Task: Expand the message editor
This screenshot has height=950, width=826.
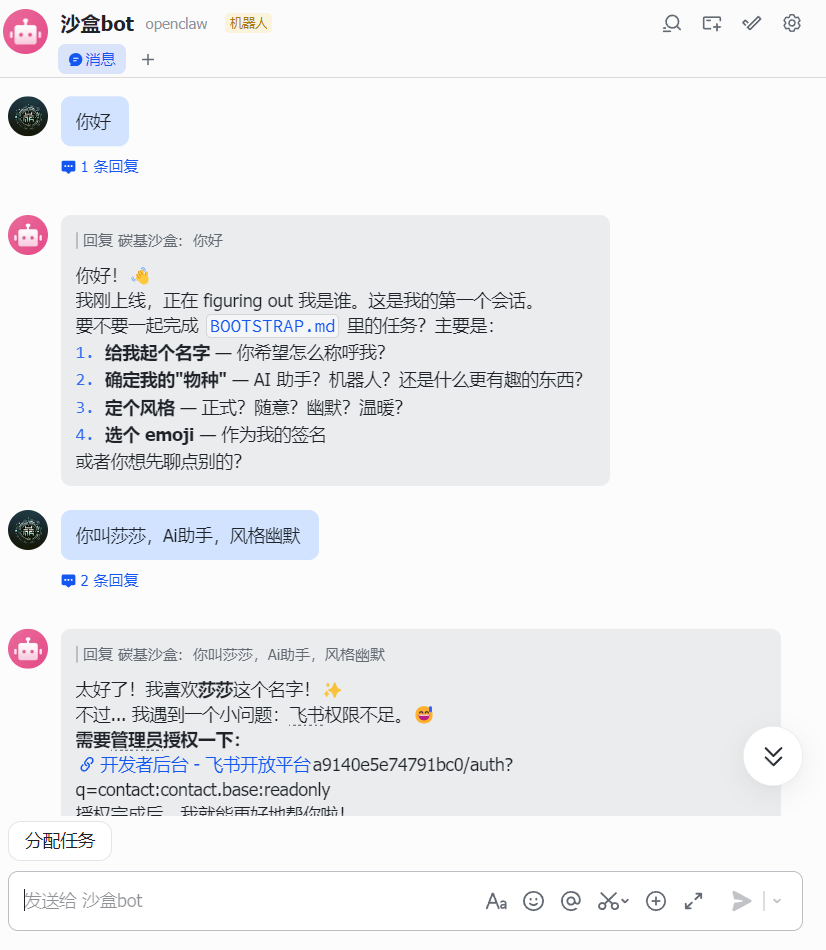Action: (x=693, y=901)
